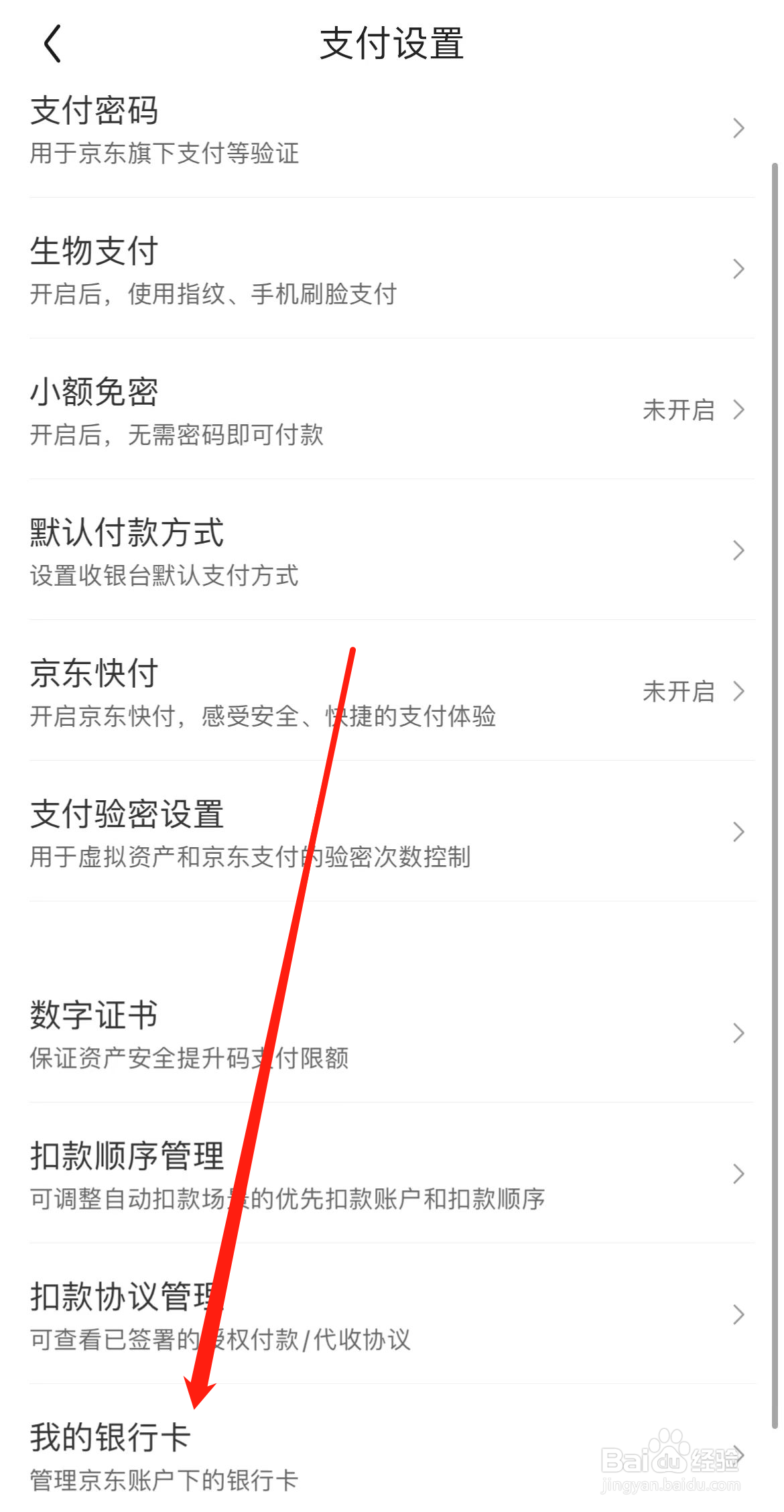Tap the chevron beside 生物支付
784x1512 pixels.
tap(738, 268)
